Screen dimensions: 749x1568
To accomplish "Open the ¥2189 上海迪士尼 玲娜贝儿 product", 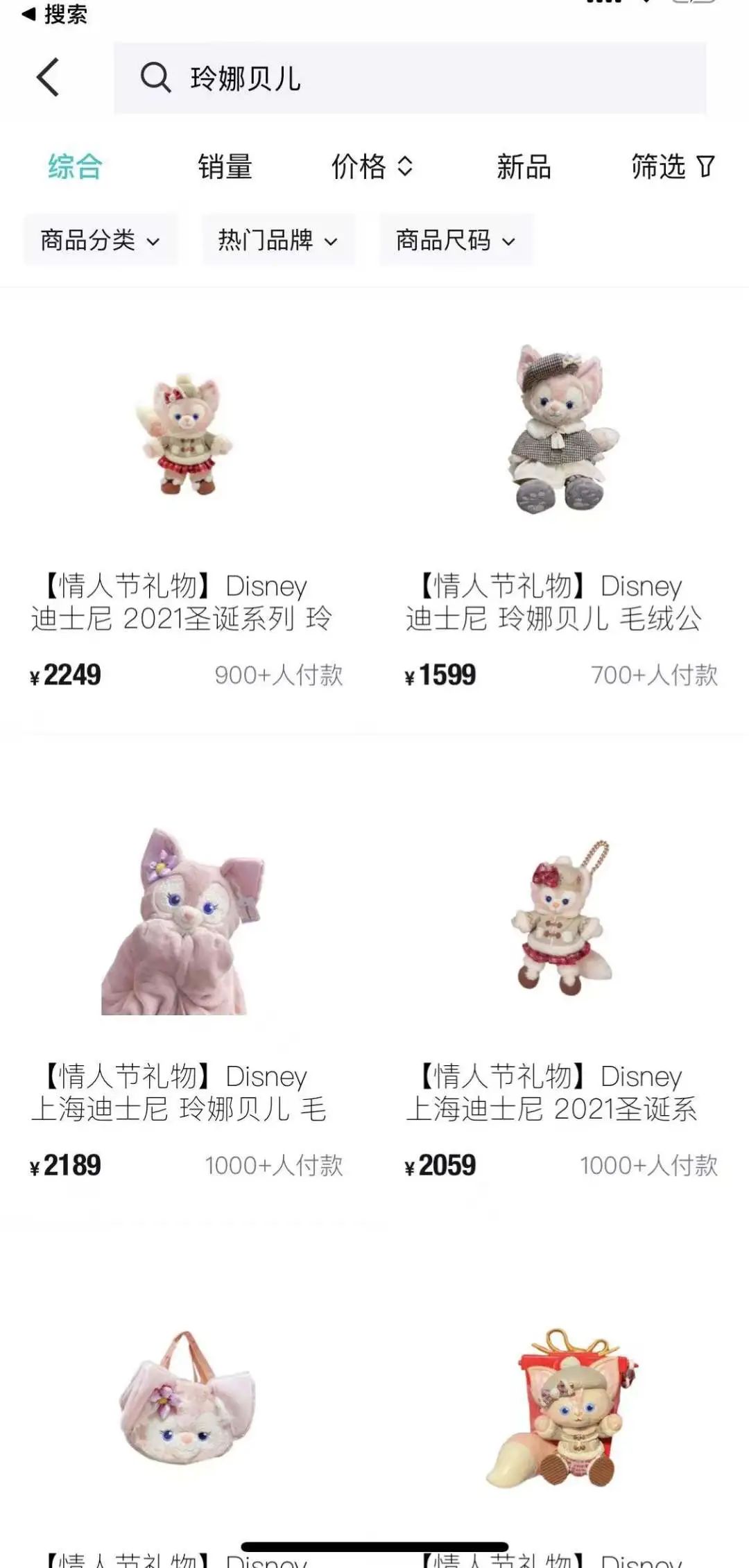I will click(x=183, y=922).
